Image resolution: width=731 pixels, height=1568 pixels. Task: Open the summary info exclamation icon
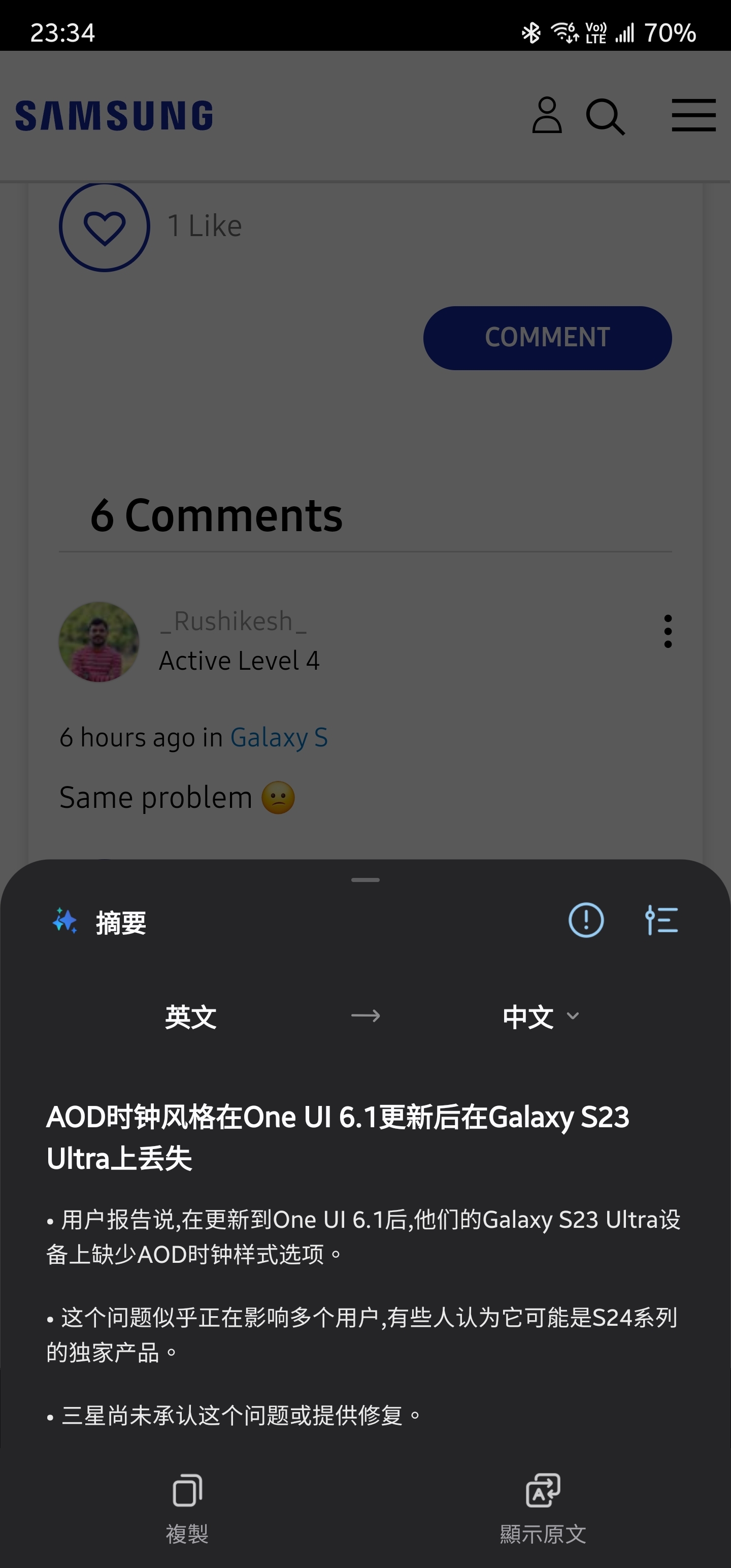[585, 920]
